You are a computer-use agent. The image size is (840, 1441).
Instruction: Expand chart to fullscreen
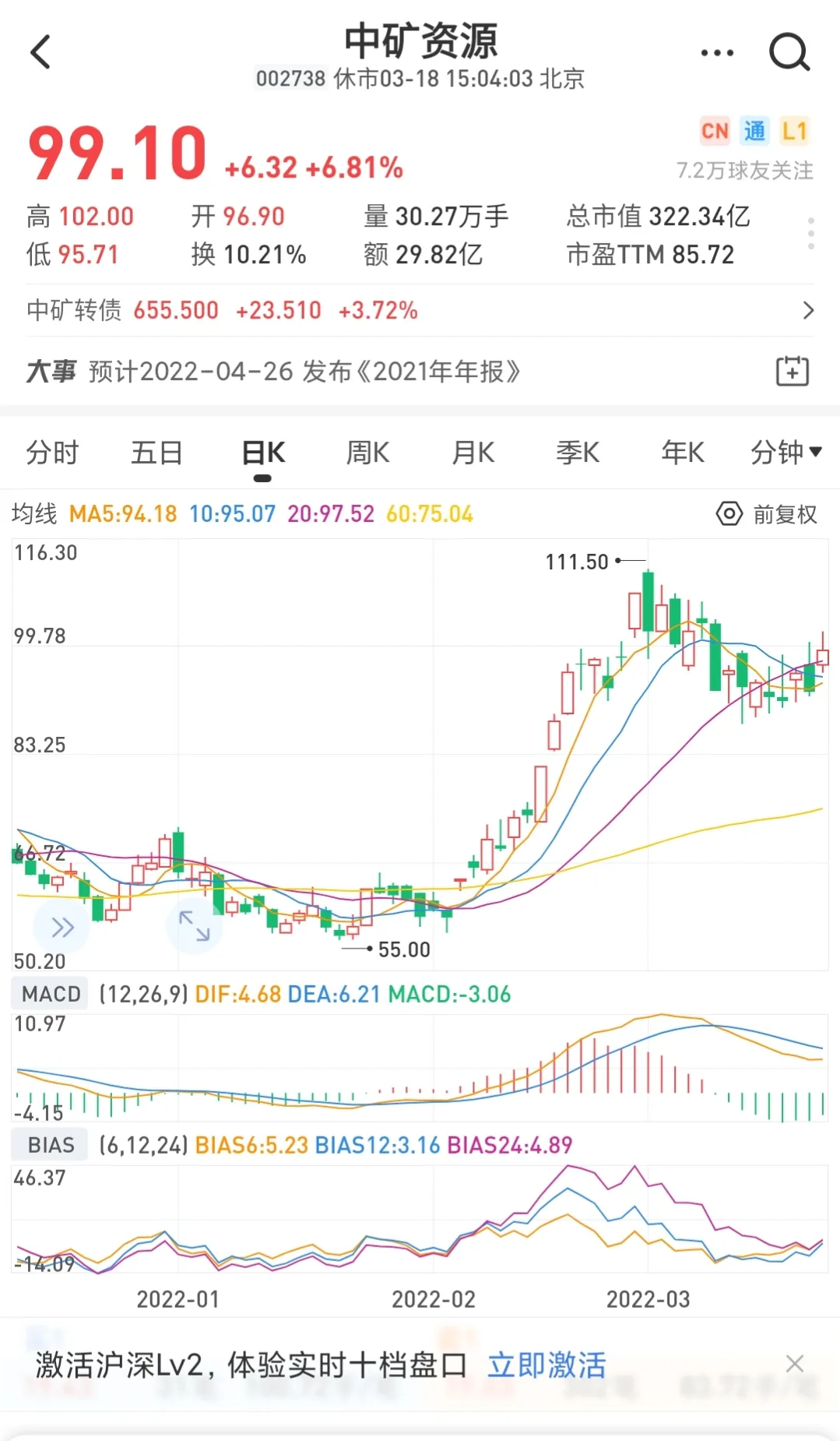point(194,925)
